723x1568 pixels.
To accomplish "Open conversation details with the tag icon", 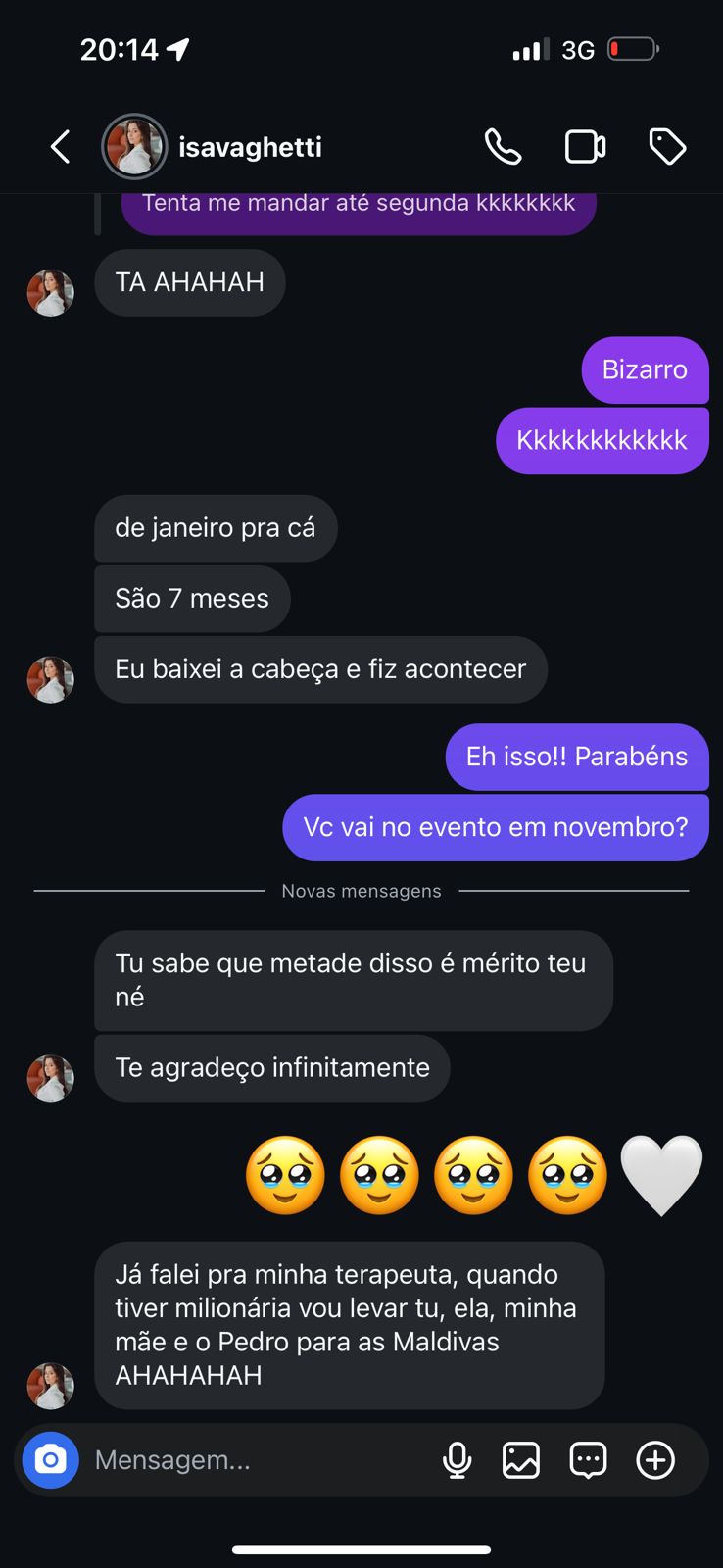I will tap(667, 146).
